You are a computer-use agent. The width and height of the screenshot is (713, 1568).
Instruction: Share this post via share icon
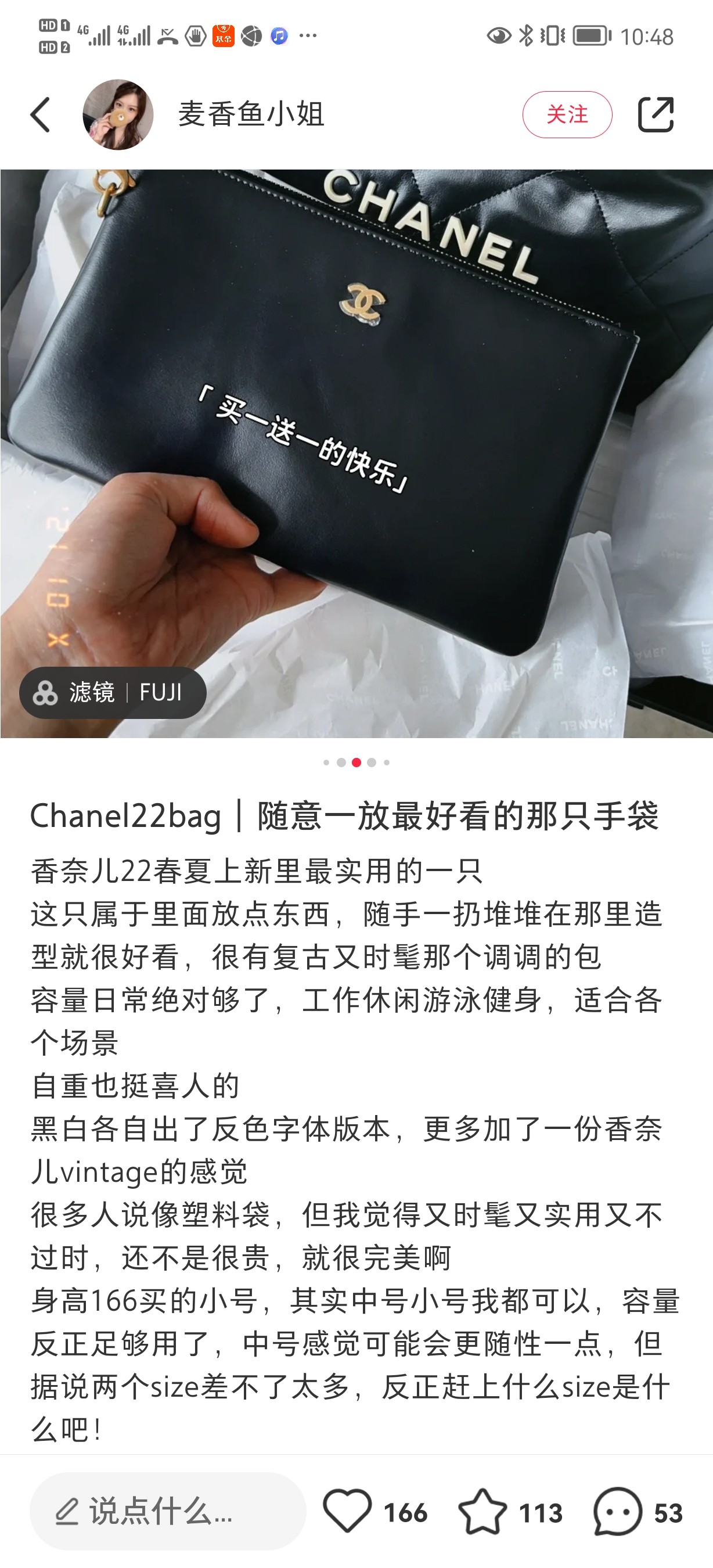655,114
